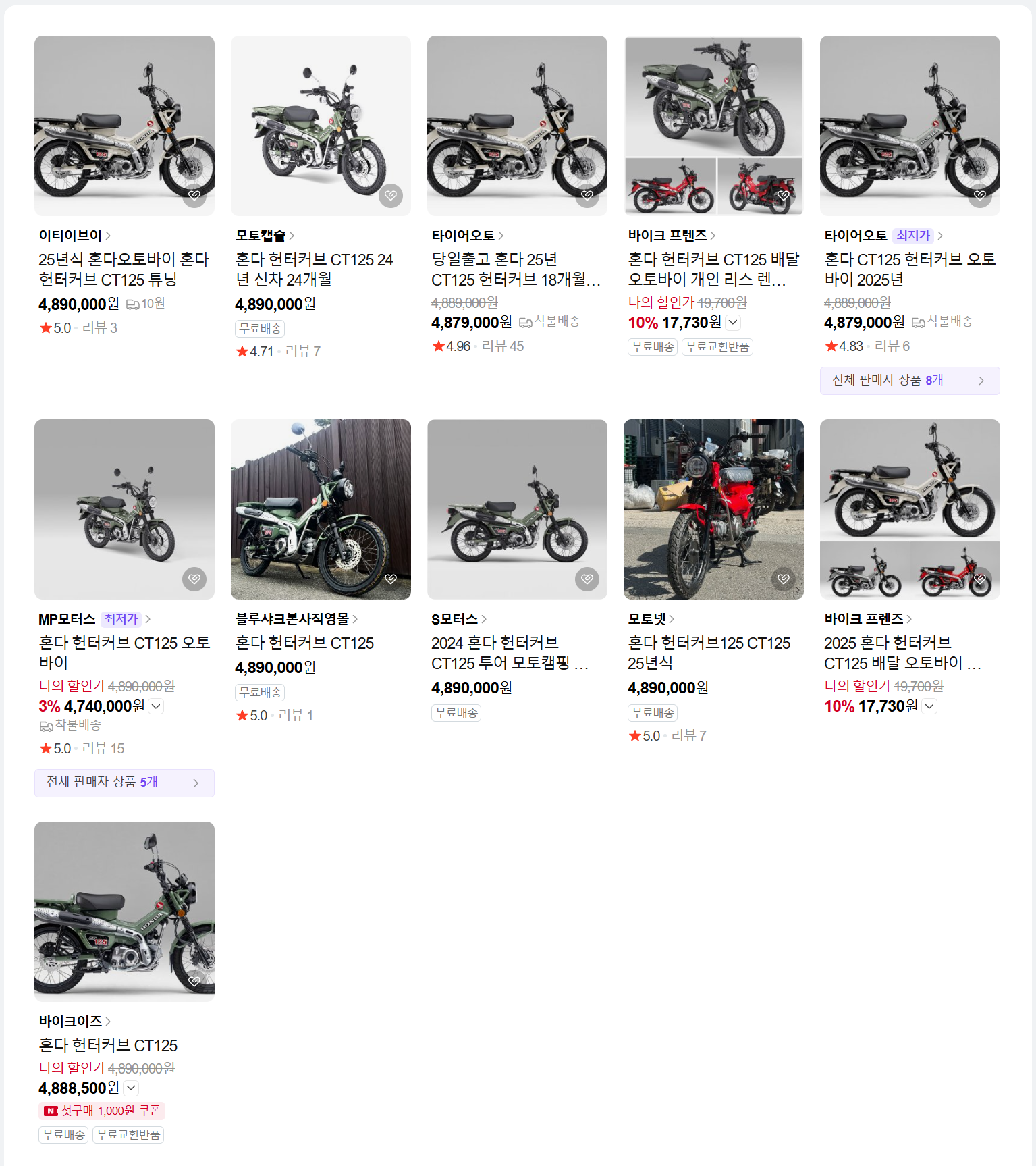Expand discount price dropdown for 17,730원 바이크 프렌즈 배달 오토바이
This screenshot has width=1036, height=1166.
click(734, 323)
